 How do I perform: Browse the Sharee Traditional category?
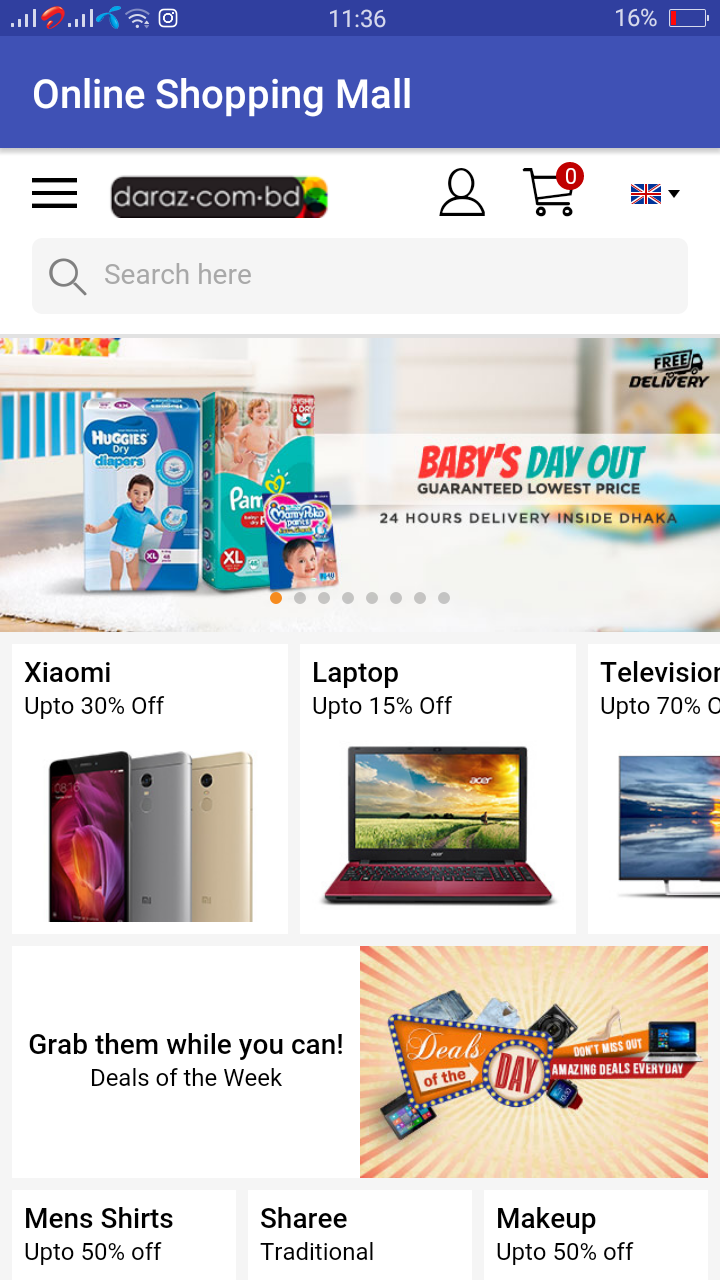[360, 1234]
